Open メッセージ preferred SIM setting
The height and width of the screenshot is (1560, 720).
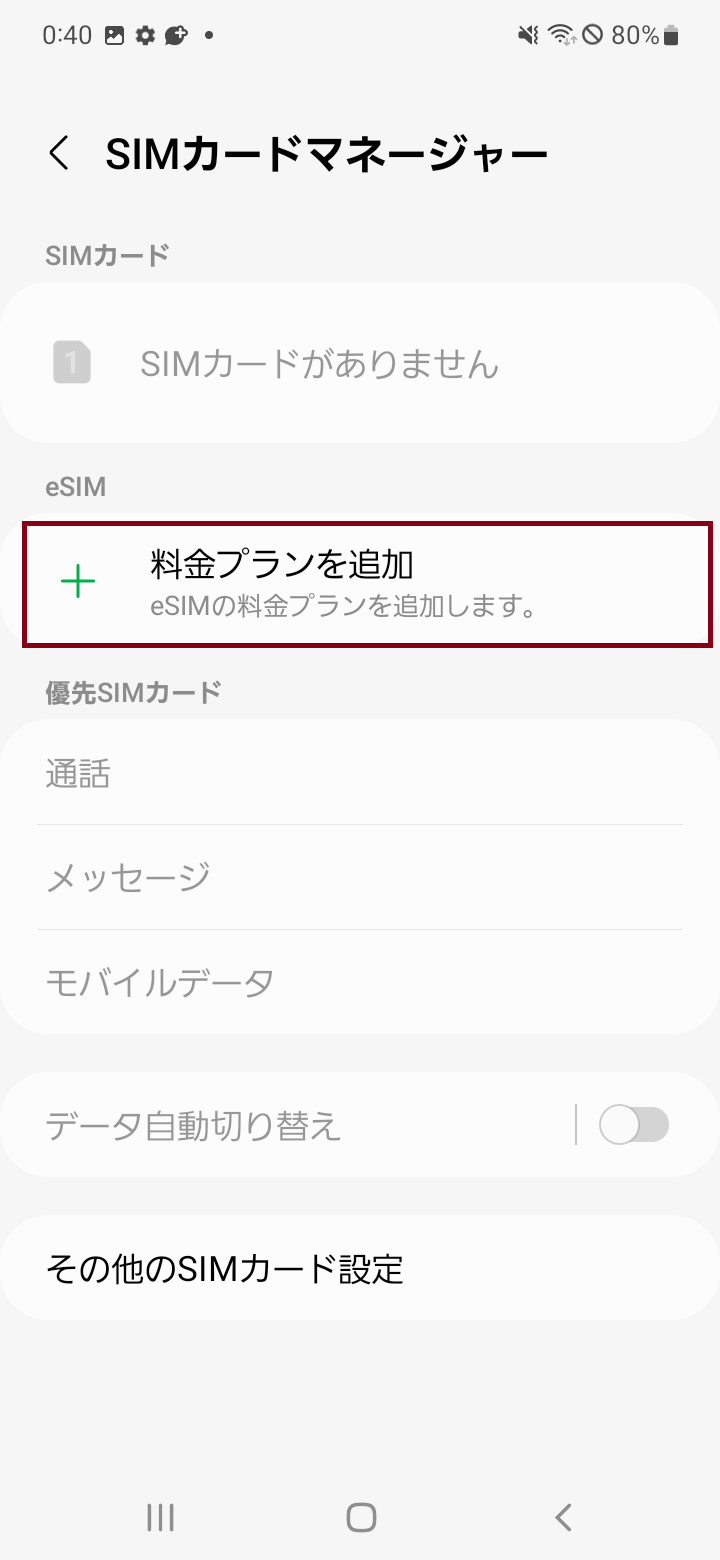[360, 877]
